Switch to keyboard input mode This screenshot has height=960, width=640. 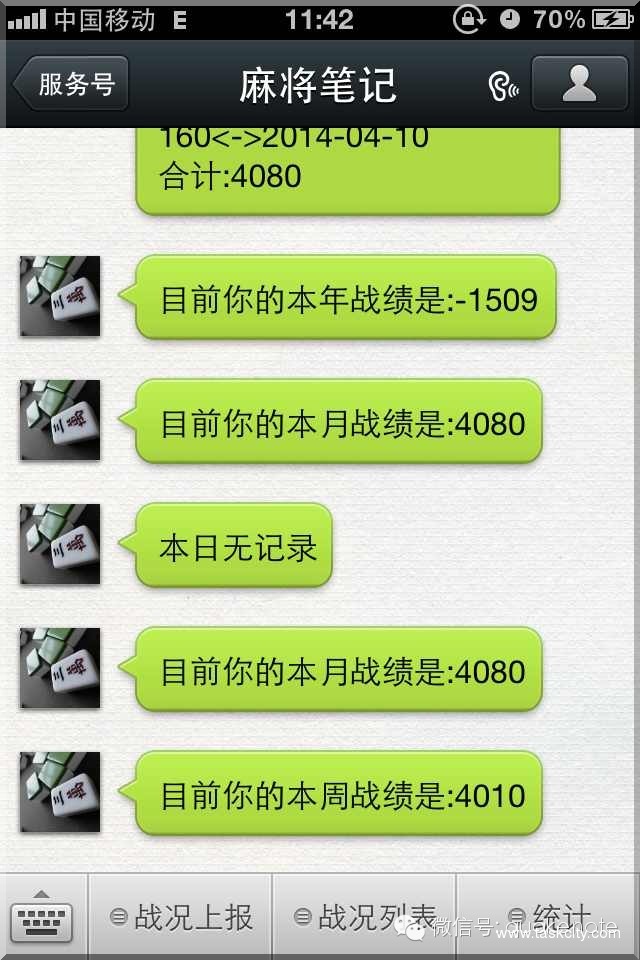42,917
